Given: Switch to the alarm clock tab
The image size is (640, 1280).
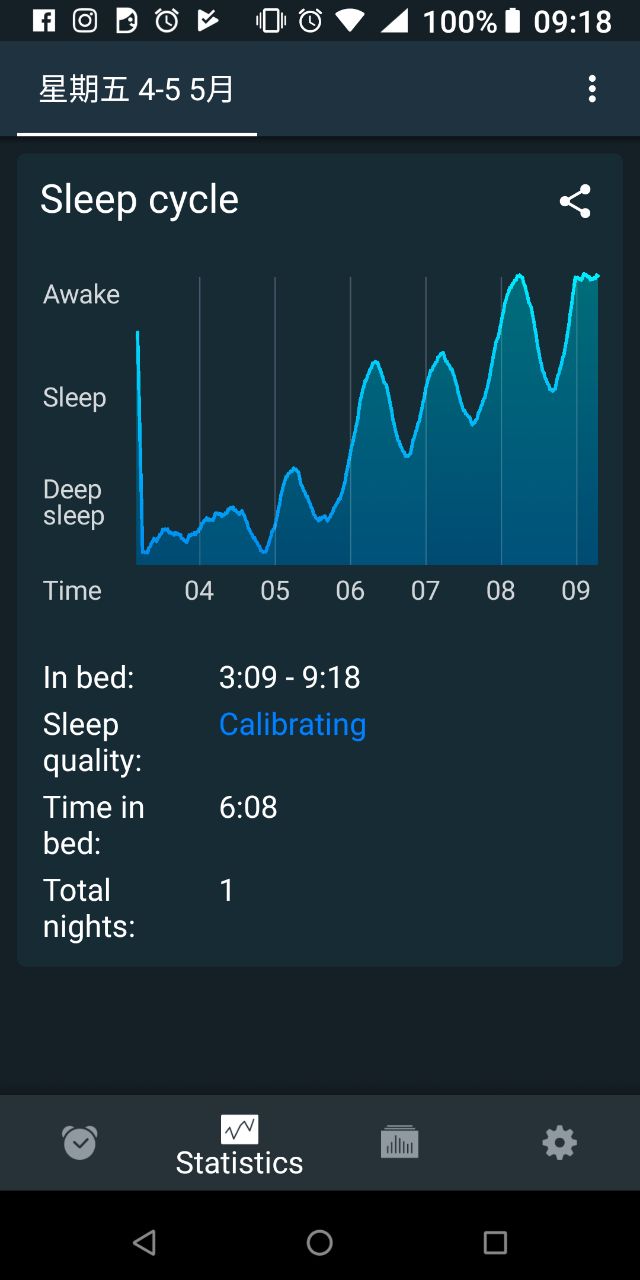Looking at the screenshot, I should (x=80, y=1141).
